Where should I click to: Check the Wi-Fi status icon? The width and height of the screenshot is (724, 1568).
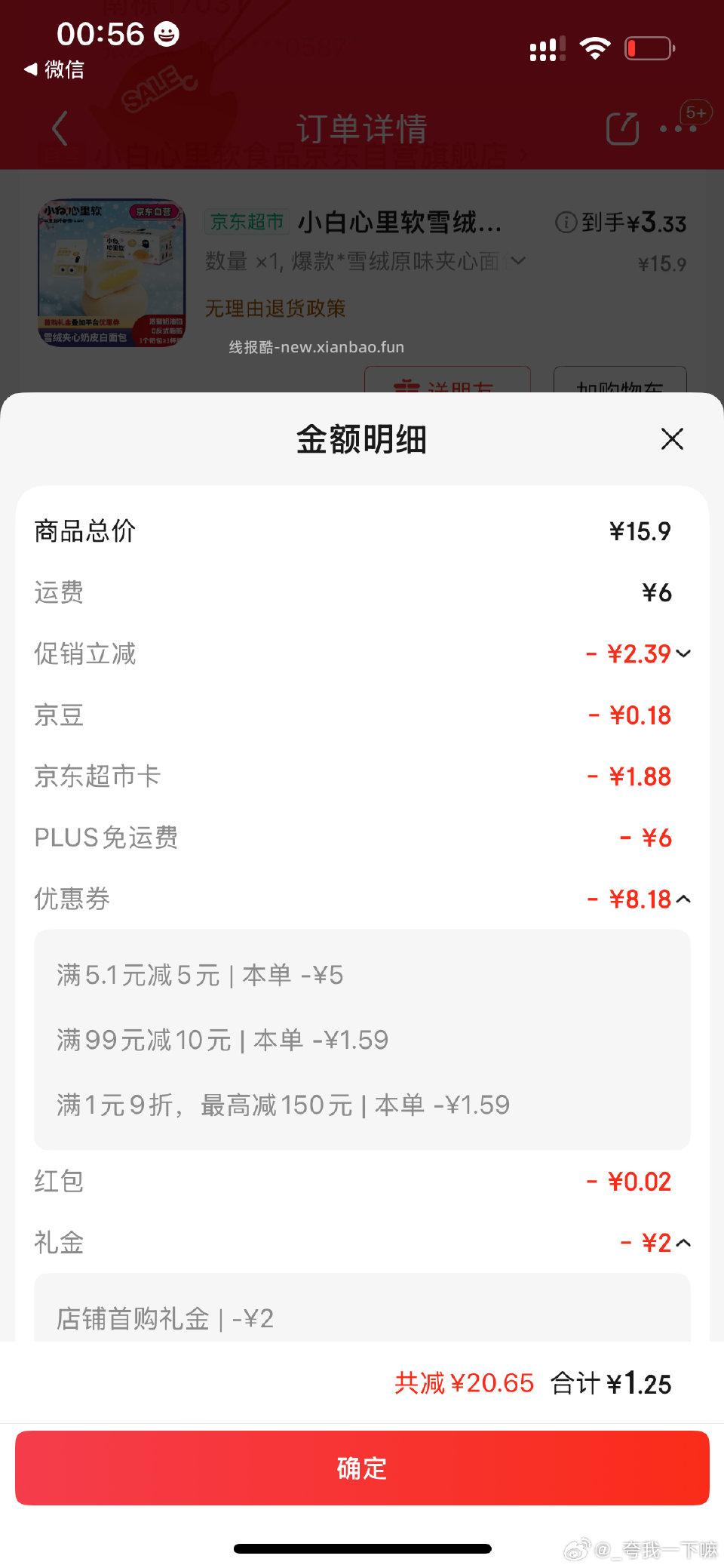595,47
